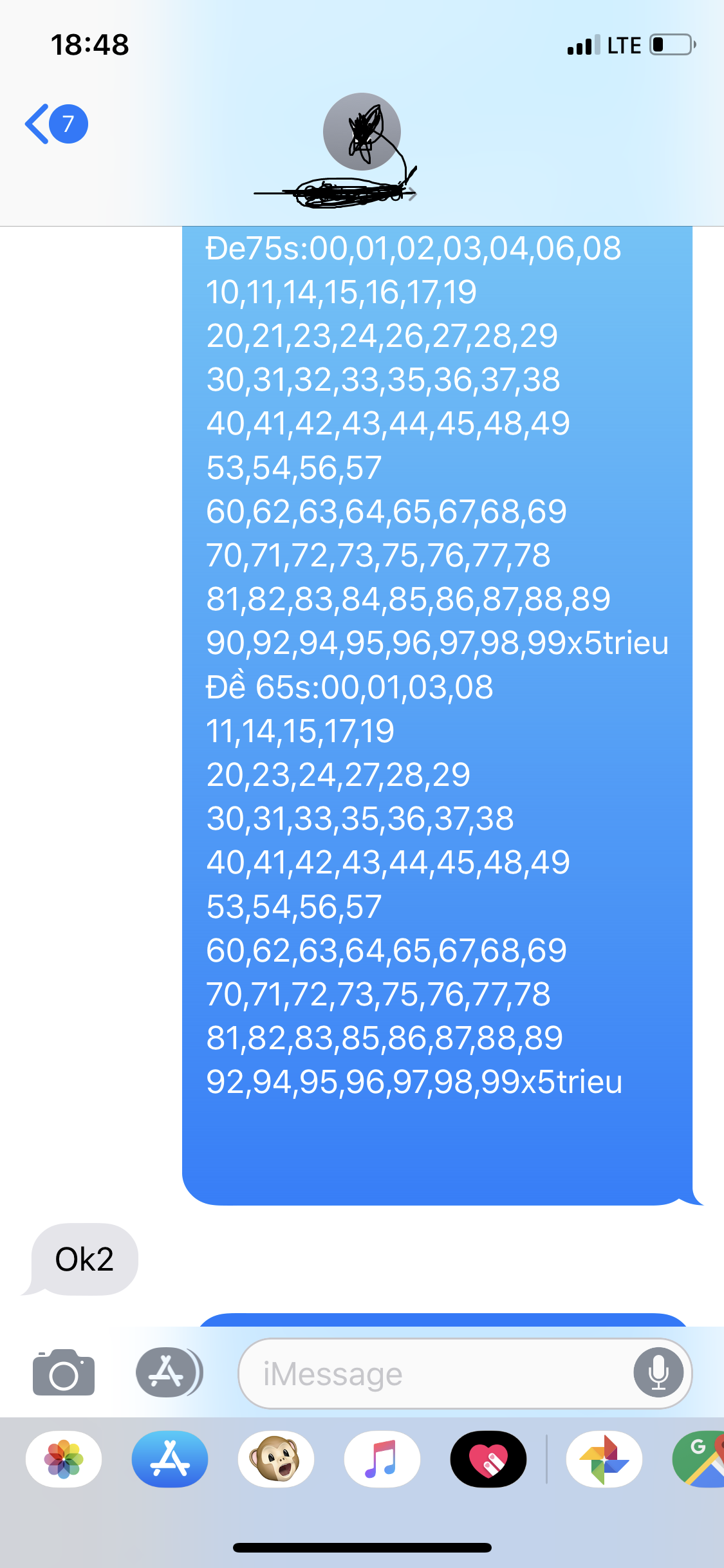This screenshot has width=724, height=1568.
Task: Open the Music app in the drawer
Action: [x=382, y=1459]
